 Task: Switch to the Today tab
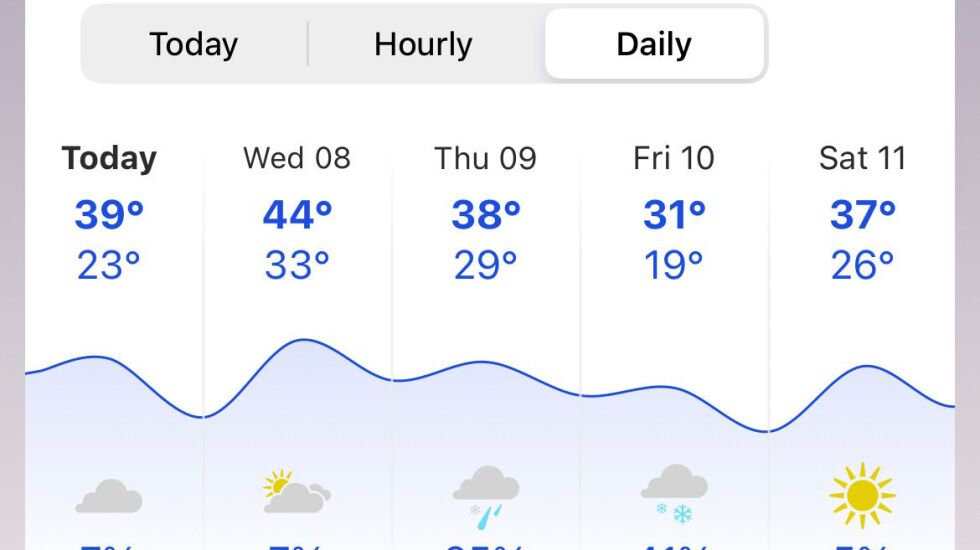pos(194,45)
